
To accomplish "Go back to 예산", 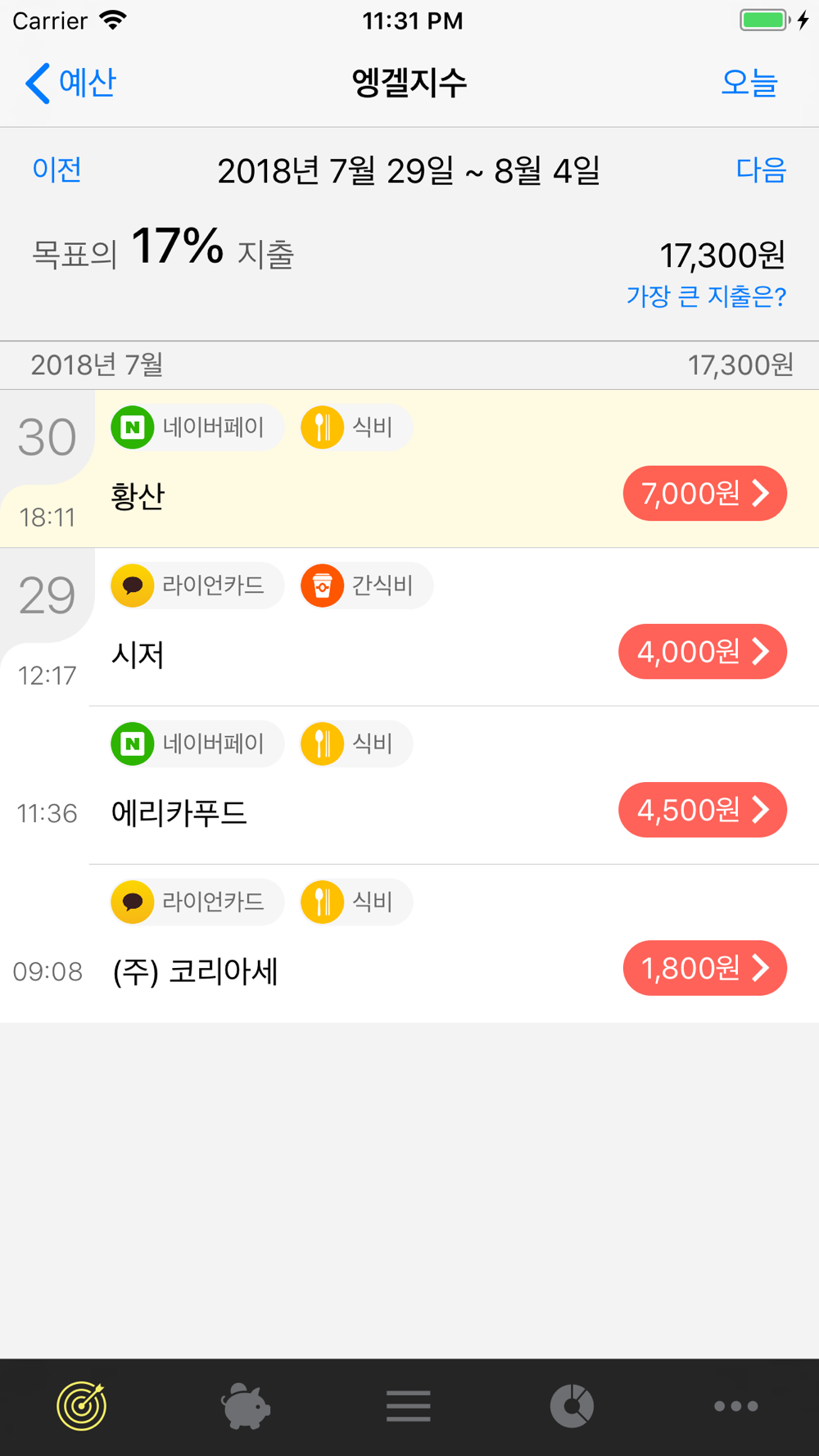I will click(70, 83).
